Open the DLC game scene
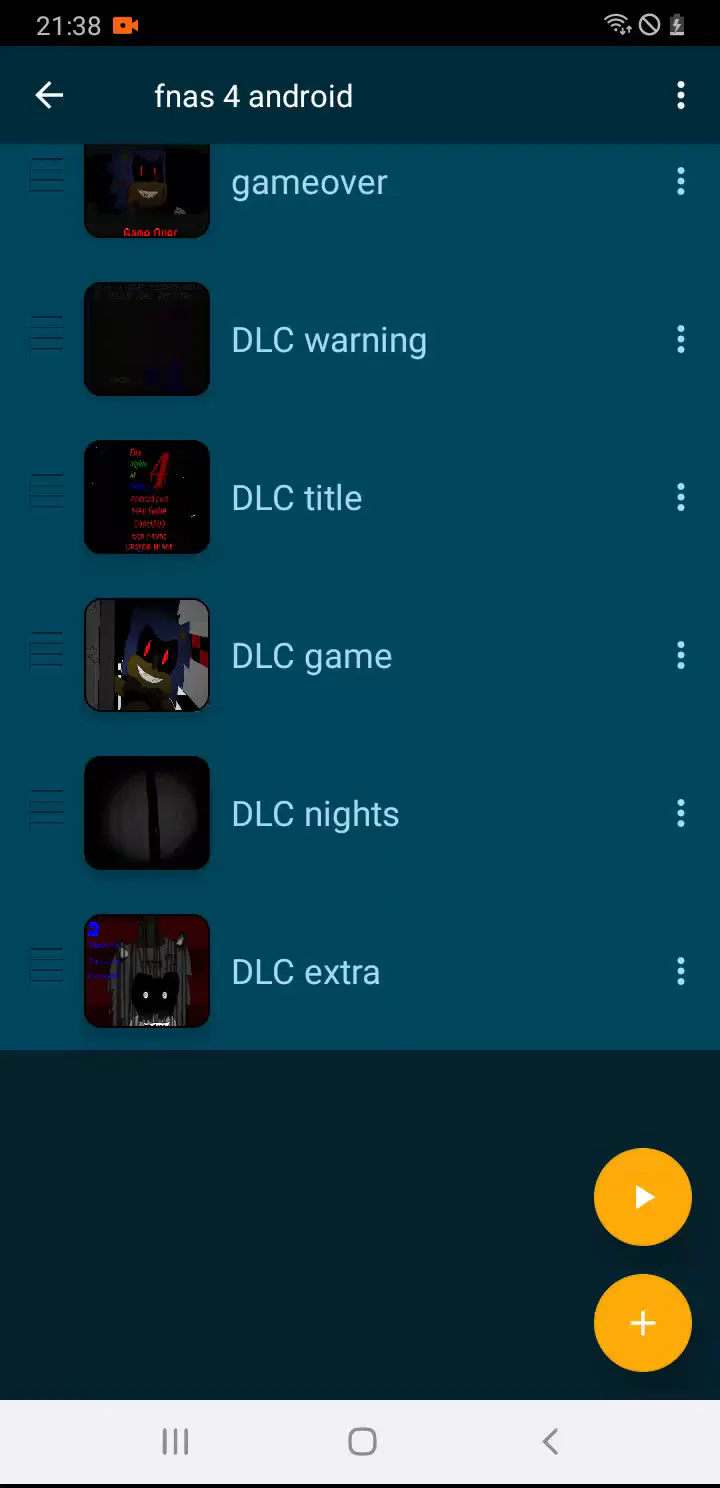 click(312, 656)
